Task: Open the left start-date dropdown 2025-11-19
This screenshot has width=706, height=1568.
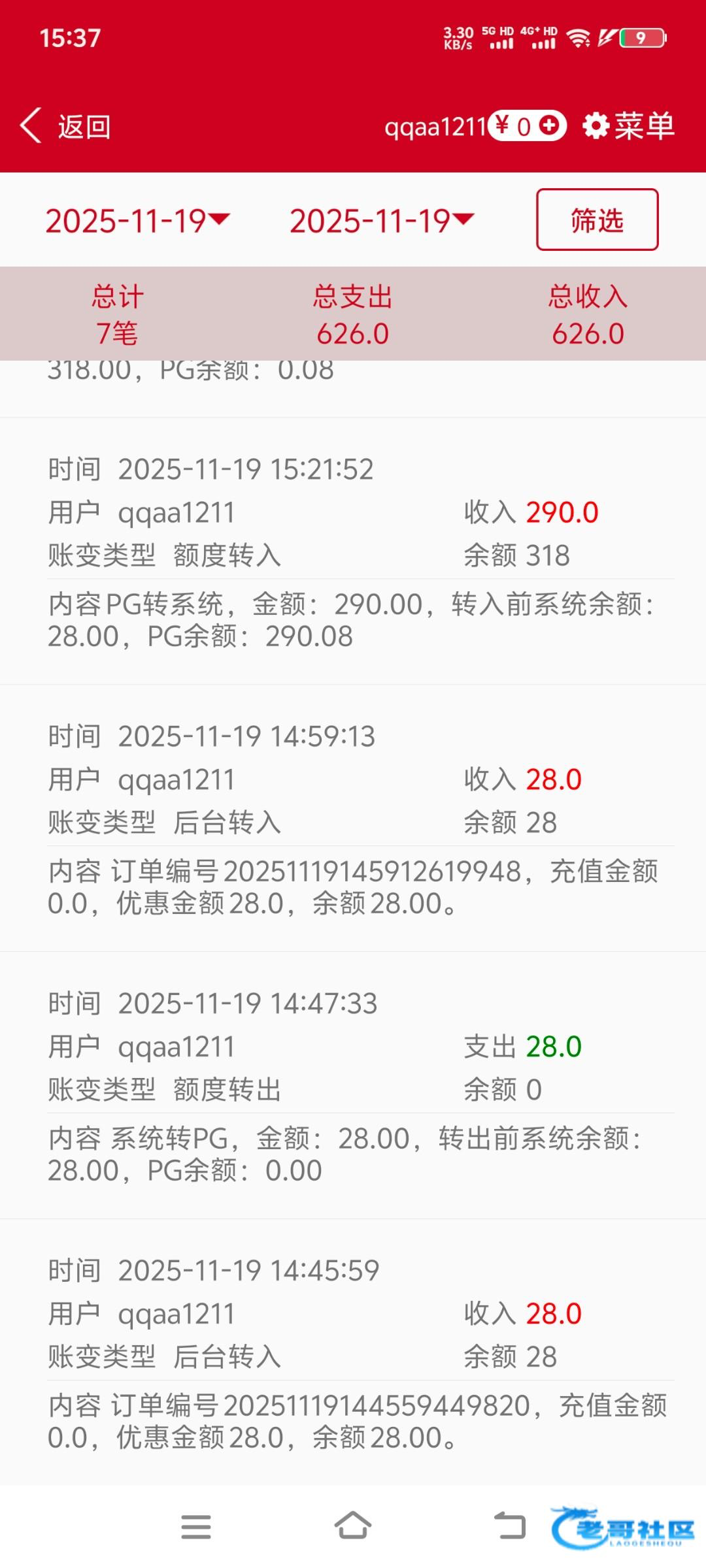Action: [136, 220]
